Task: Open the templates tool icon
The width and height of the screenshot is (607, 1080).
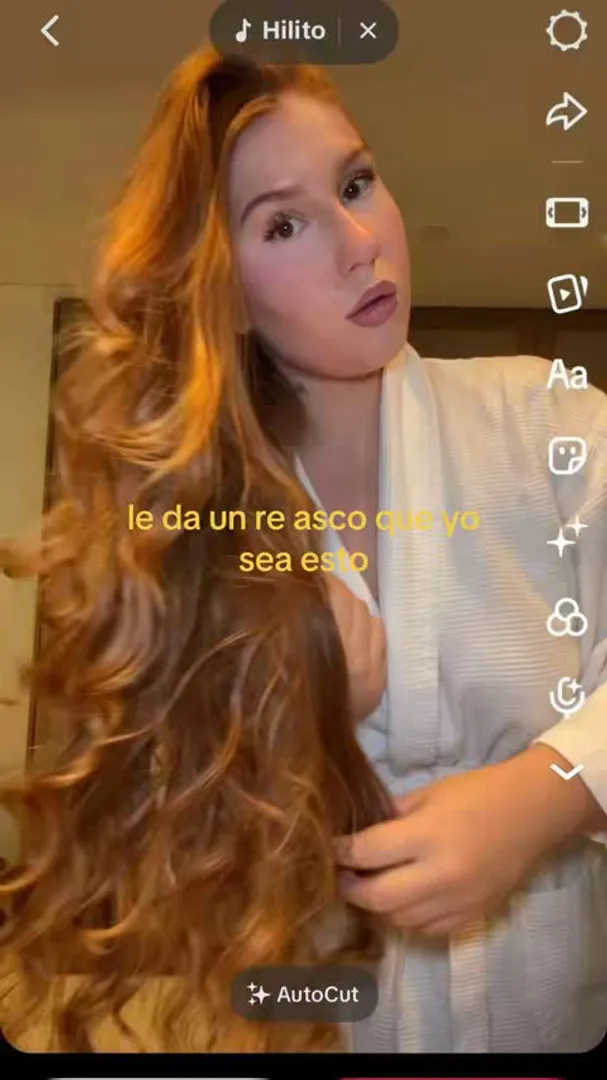Action: pyautogui.click(x=567, y=293)
